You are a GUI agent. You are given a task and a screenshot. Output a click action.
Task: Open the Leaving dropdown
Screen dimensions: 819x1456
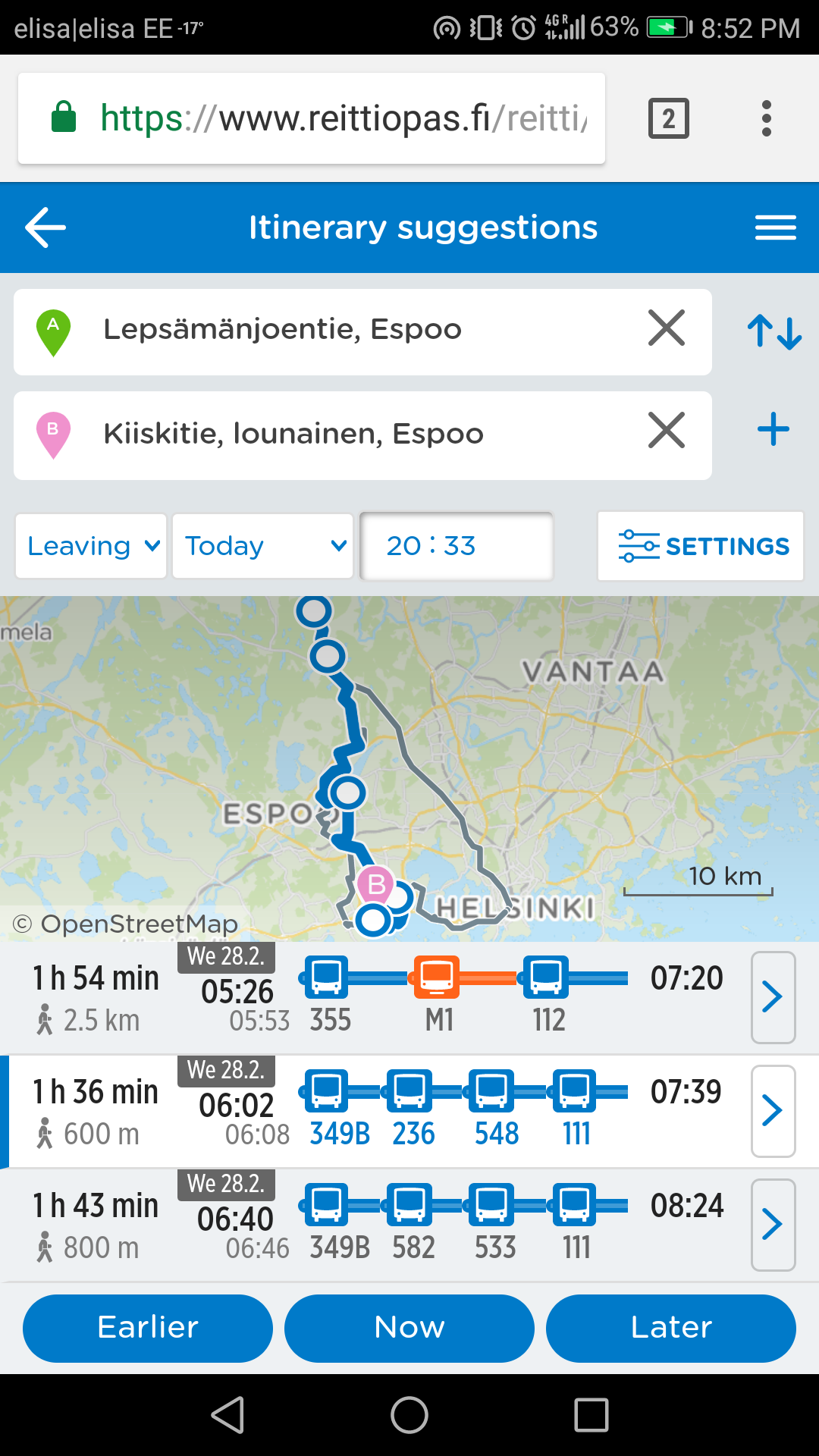point(91,546)
